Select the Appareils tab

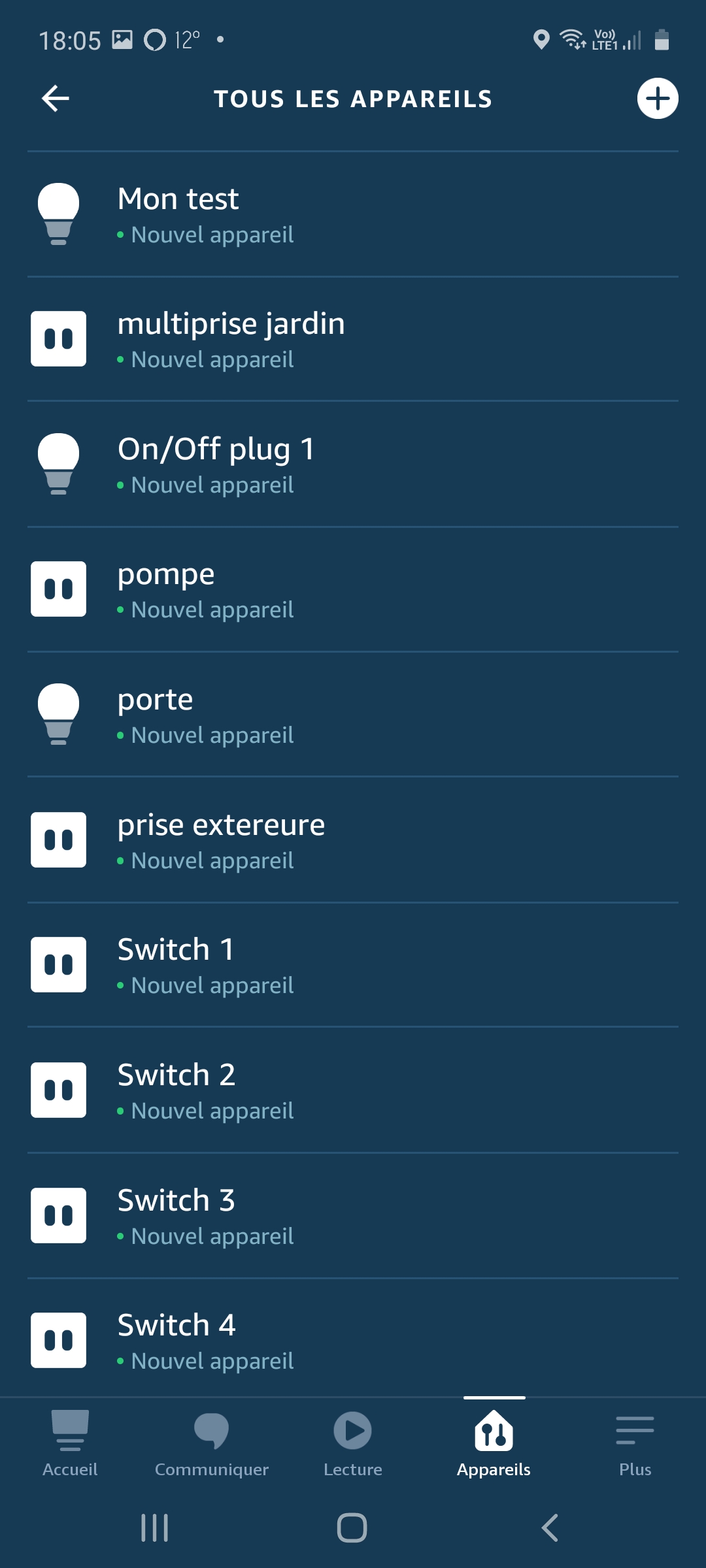coord(494,1443)
